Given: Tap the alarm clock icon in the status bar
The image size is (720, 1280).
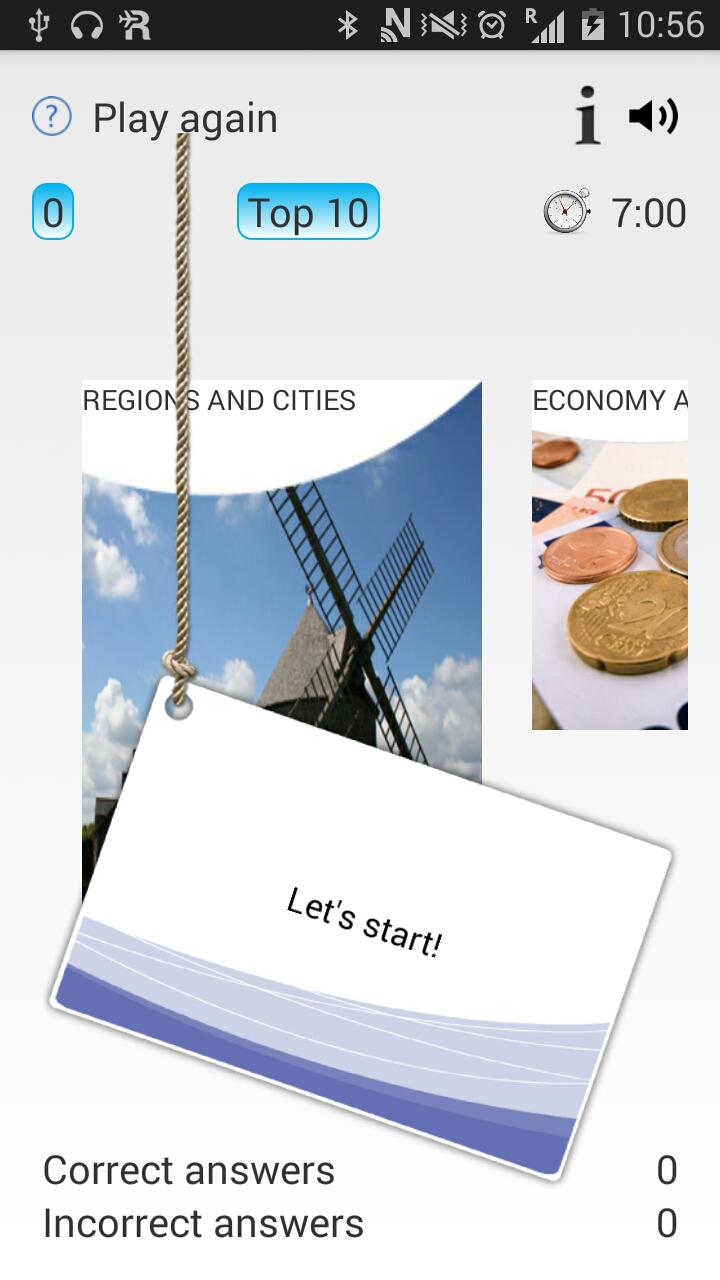Looking at the screenshot, I should click(490, 24).
